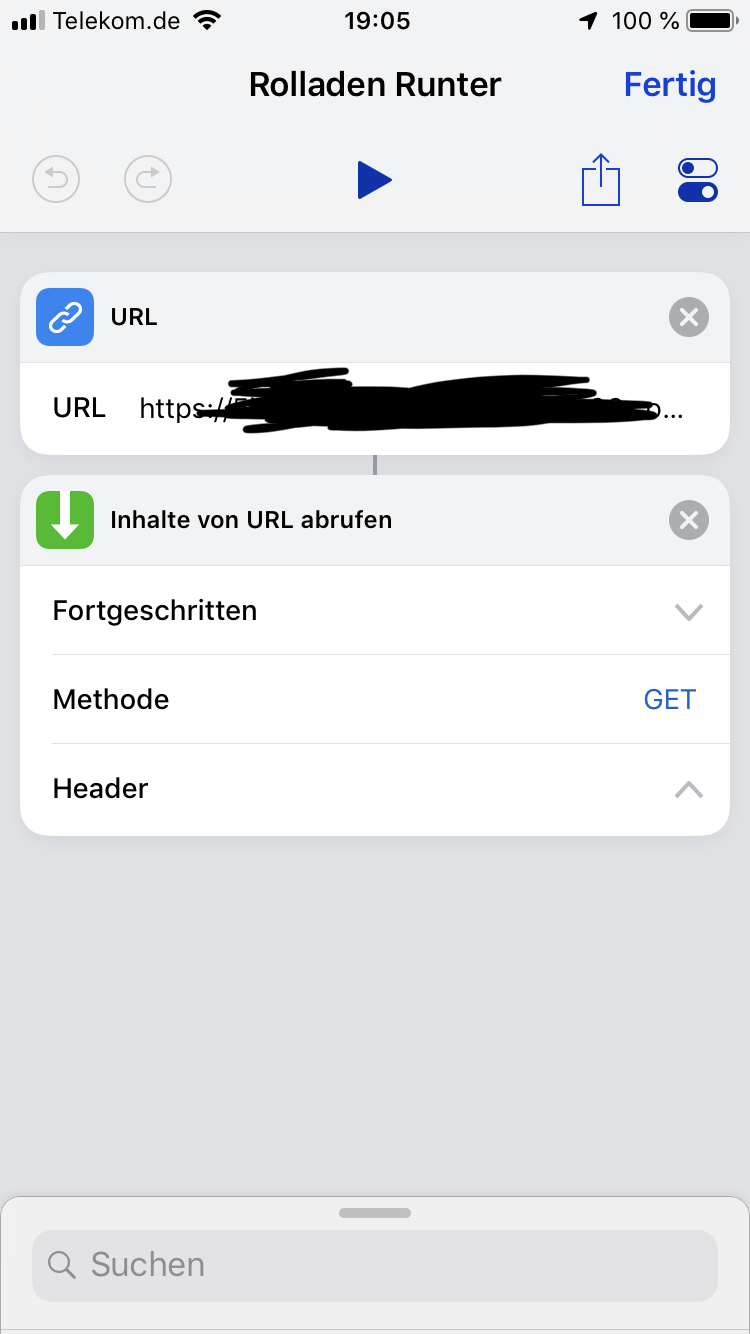750x1334 pixels.
Task: Delete the Inhalte von URL abrufen action
Action: [688, 520]
